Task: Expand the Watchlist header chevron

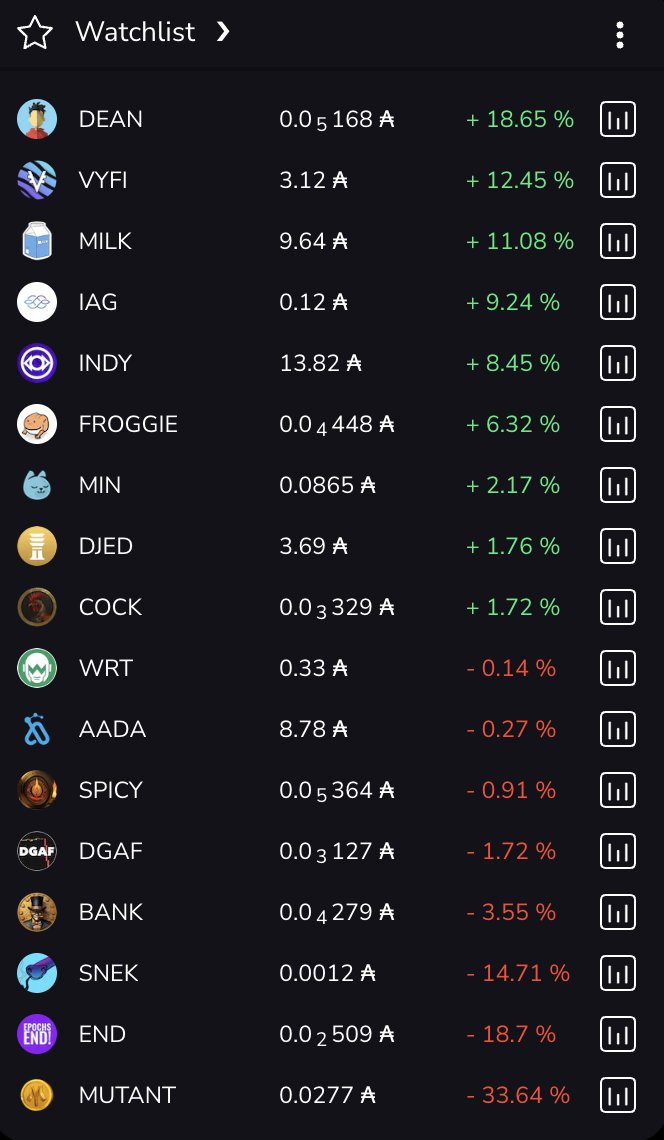Action: tap(223, 31)
